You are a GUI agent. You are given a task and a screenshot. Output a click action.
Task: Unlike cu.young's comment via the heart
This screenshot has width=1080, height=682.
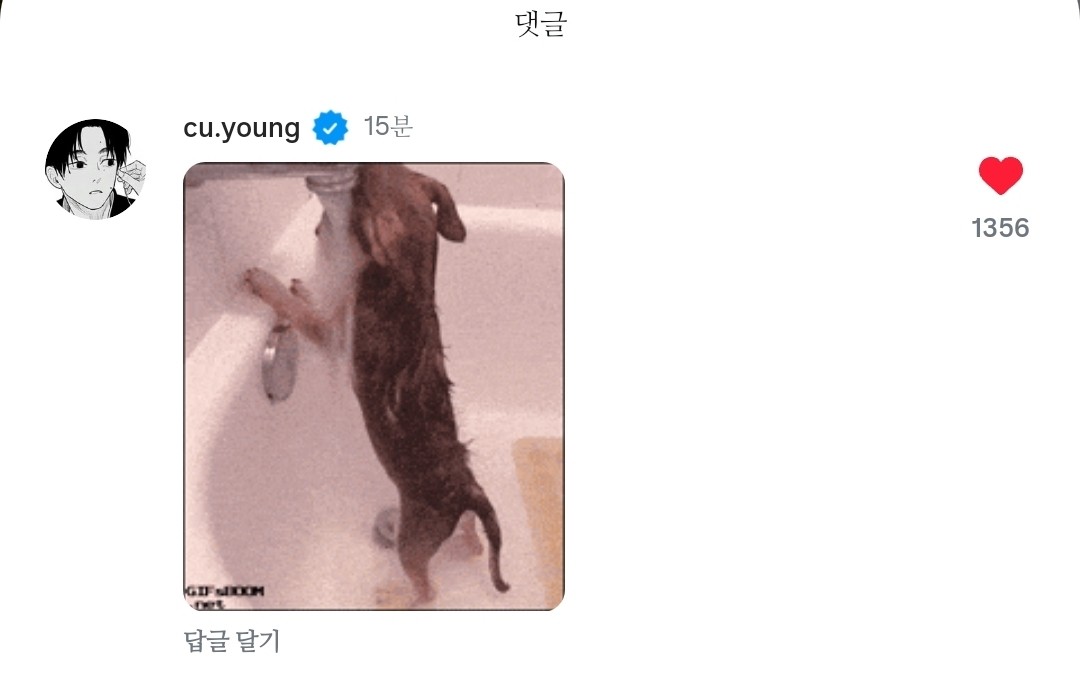click(1000, 176)
